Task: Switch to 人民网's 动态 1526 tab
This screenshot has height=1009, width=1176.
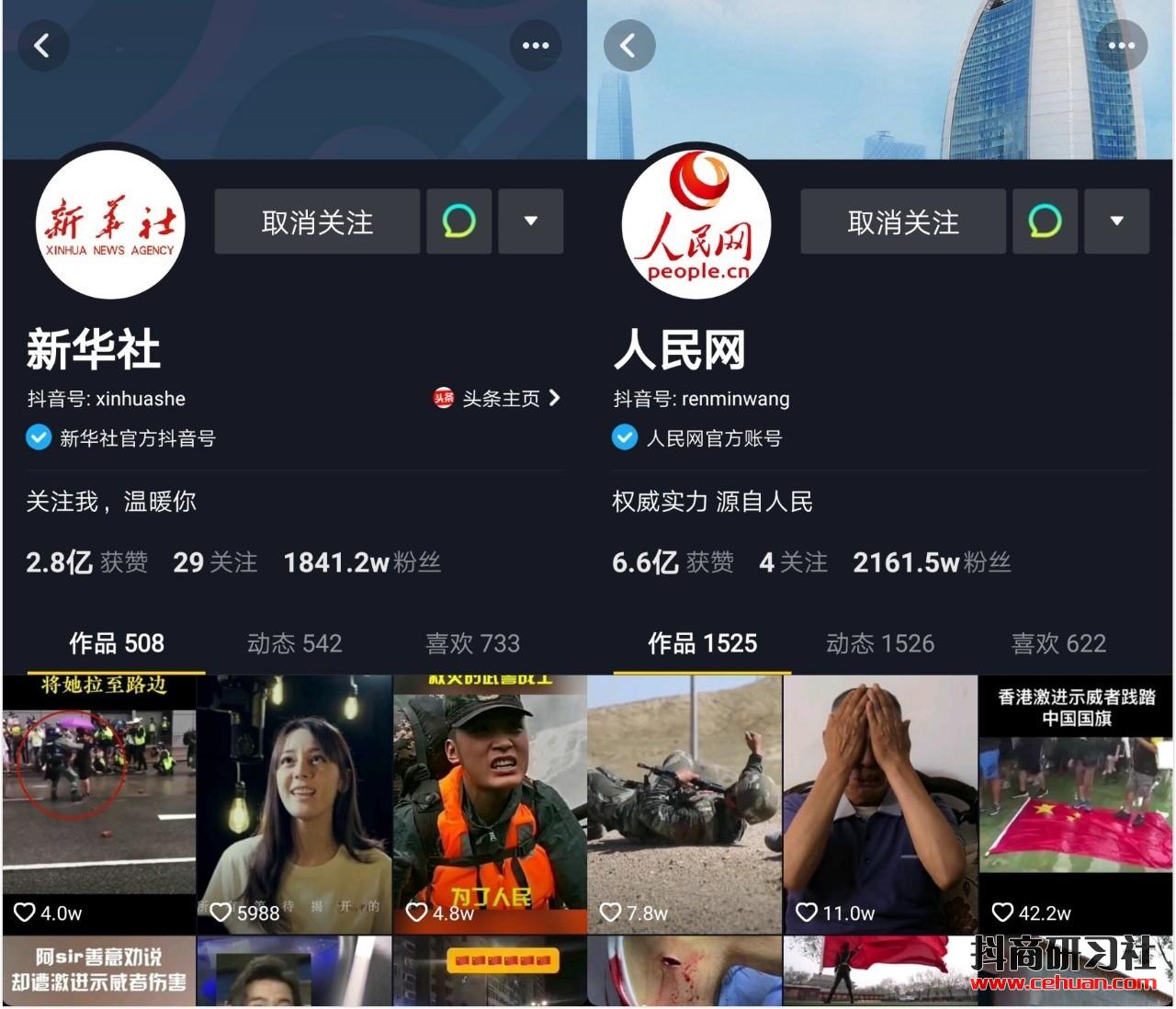Action: tap(880, 643)
